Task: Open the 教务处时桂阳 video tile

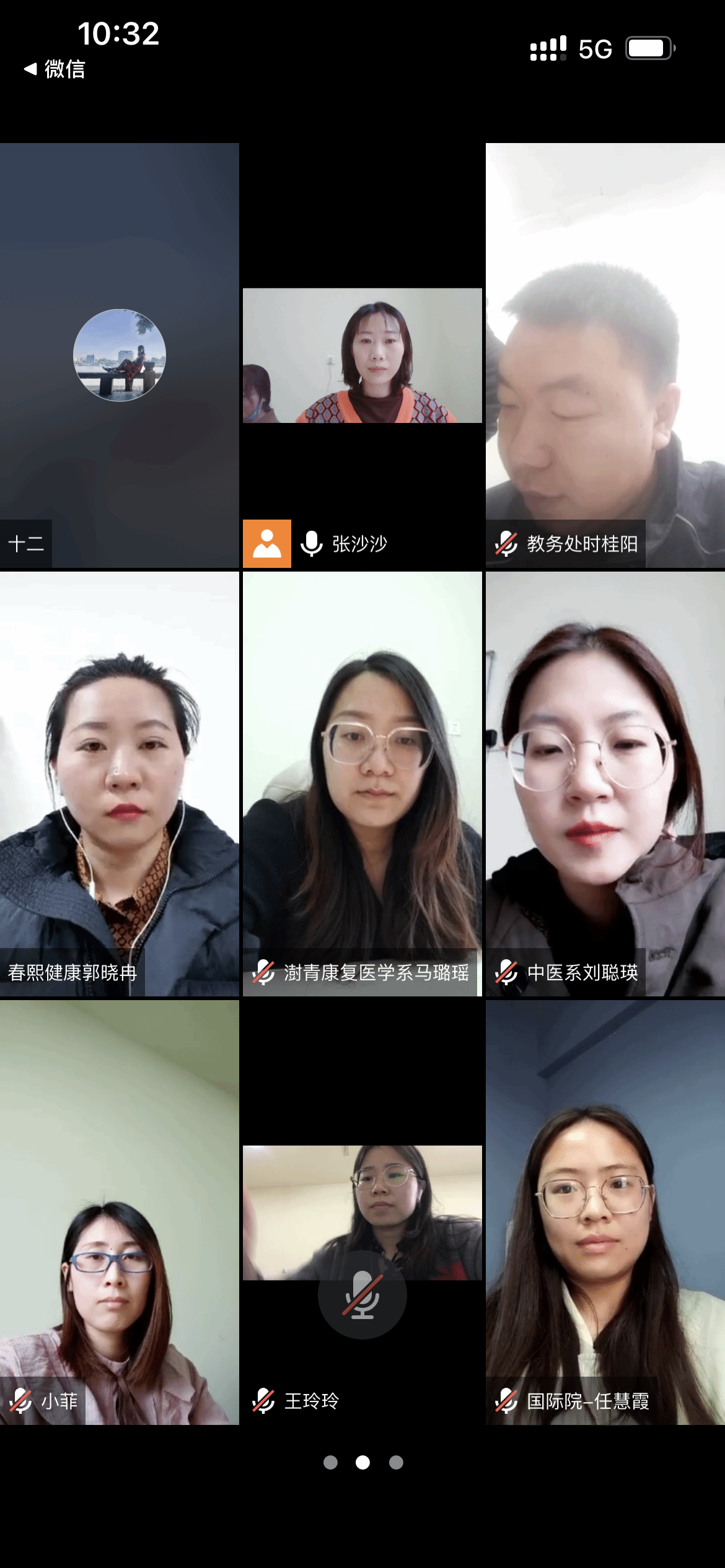Action: pyautogui.click(x=605, y=355)
